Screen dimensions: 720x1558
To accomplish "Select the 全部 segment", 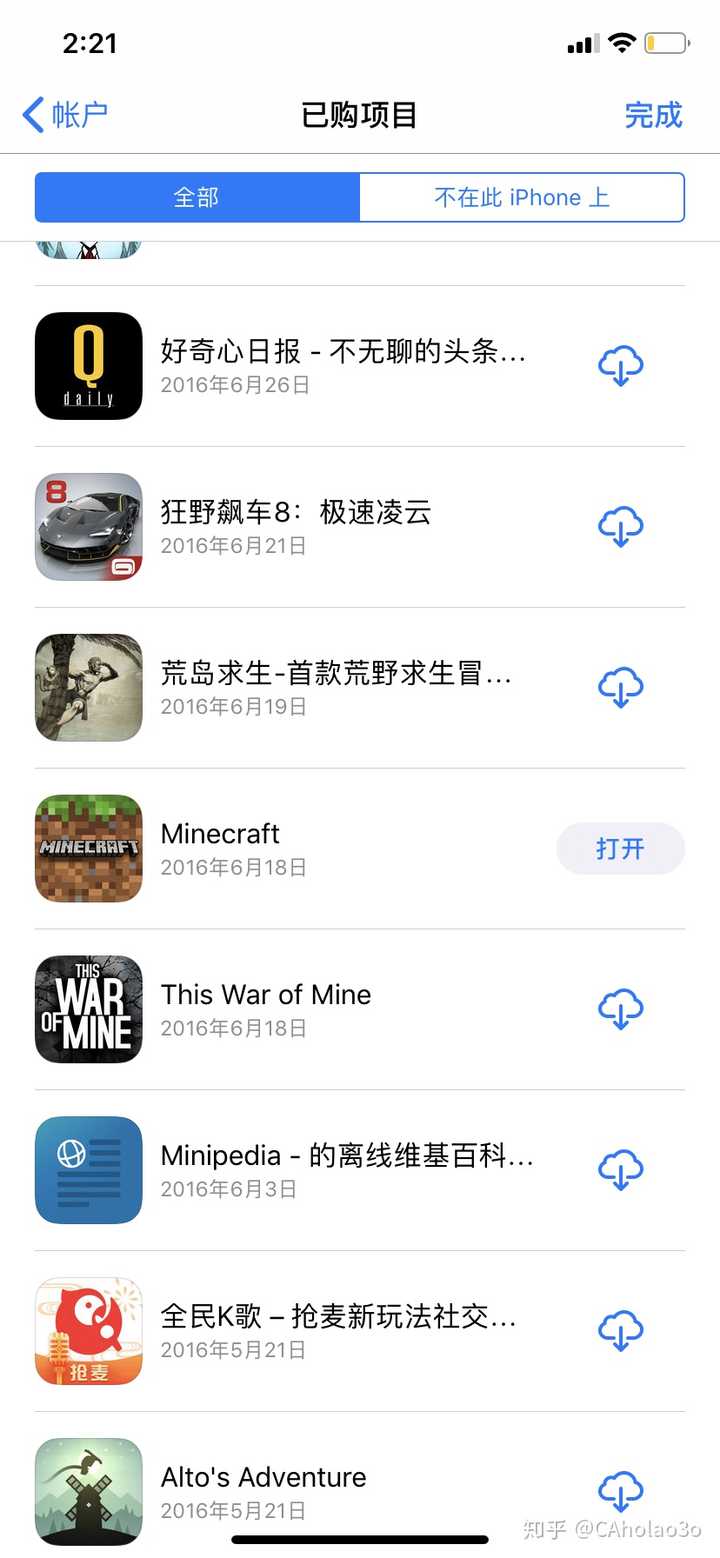I will pyautogui.click(x=197, y=197).
